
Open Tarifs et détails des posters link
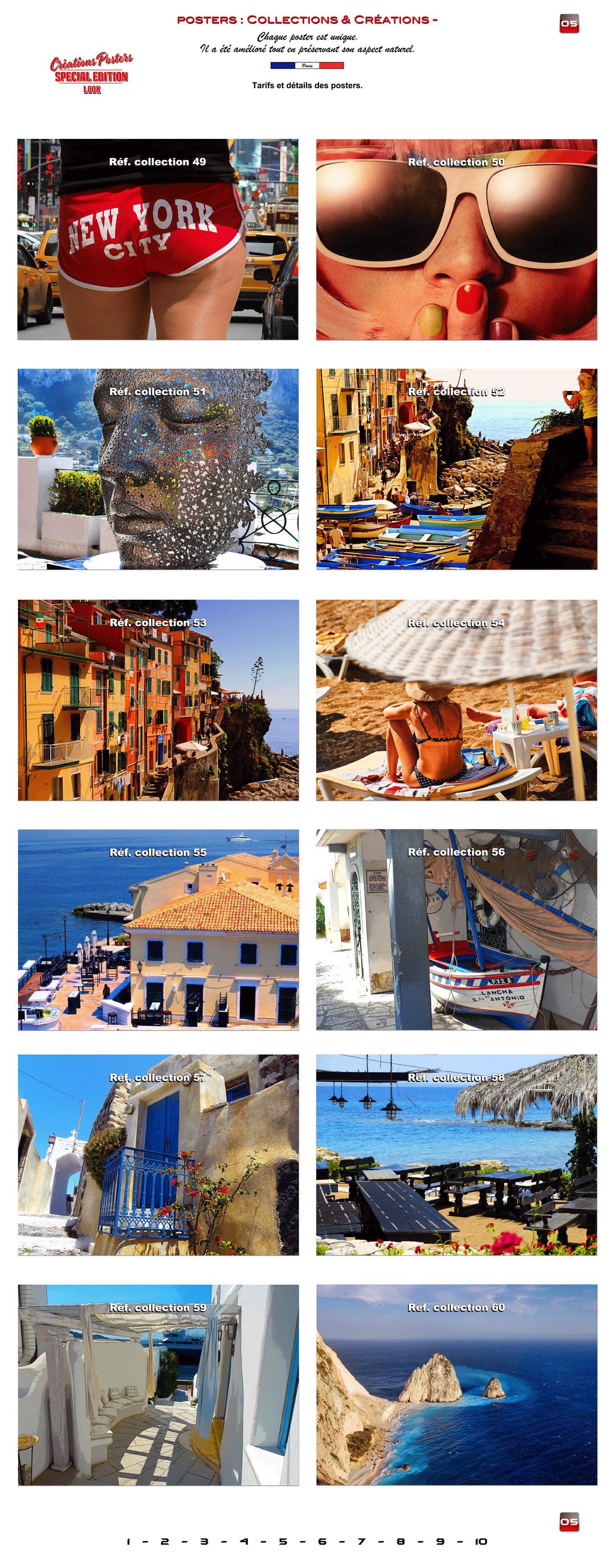click(307, 85)
